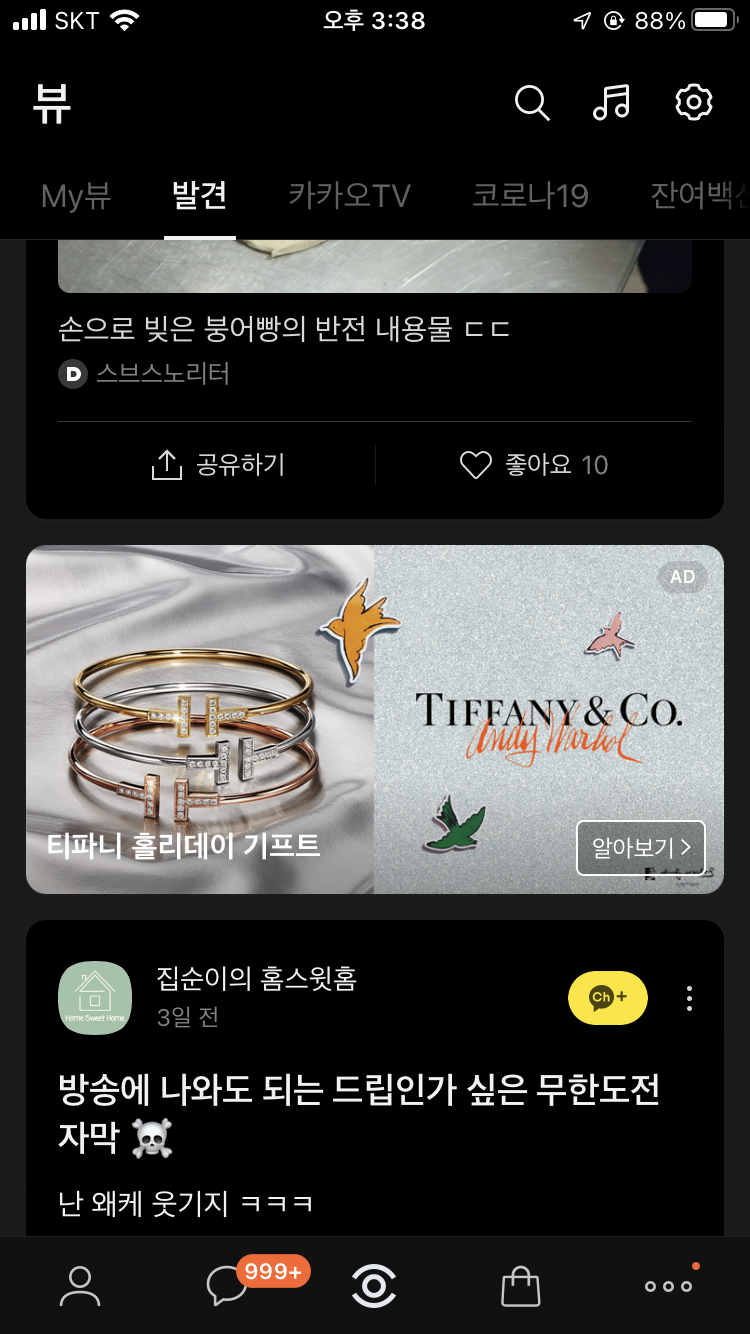Open the 집순이의 홈스윗홈 profile thumbnail
The width and height of the screenshot is (750, 1334).
coord(95,997)
